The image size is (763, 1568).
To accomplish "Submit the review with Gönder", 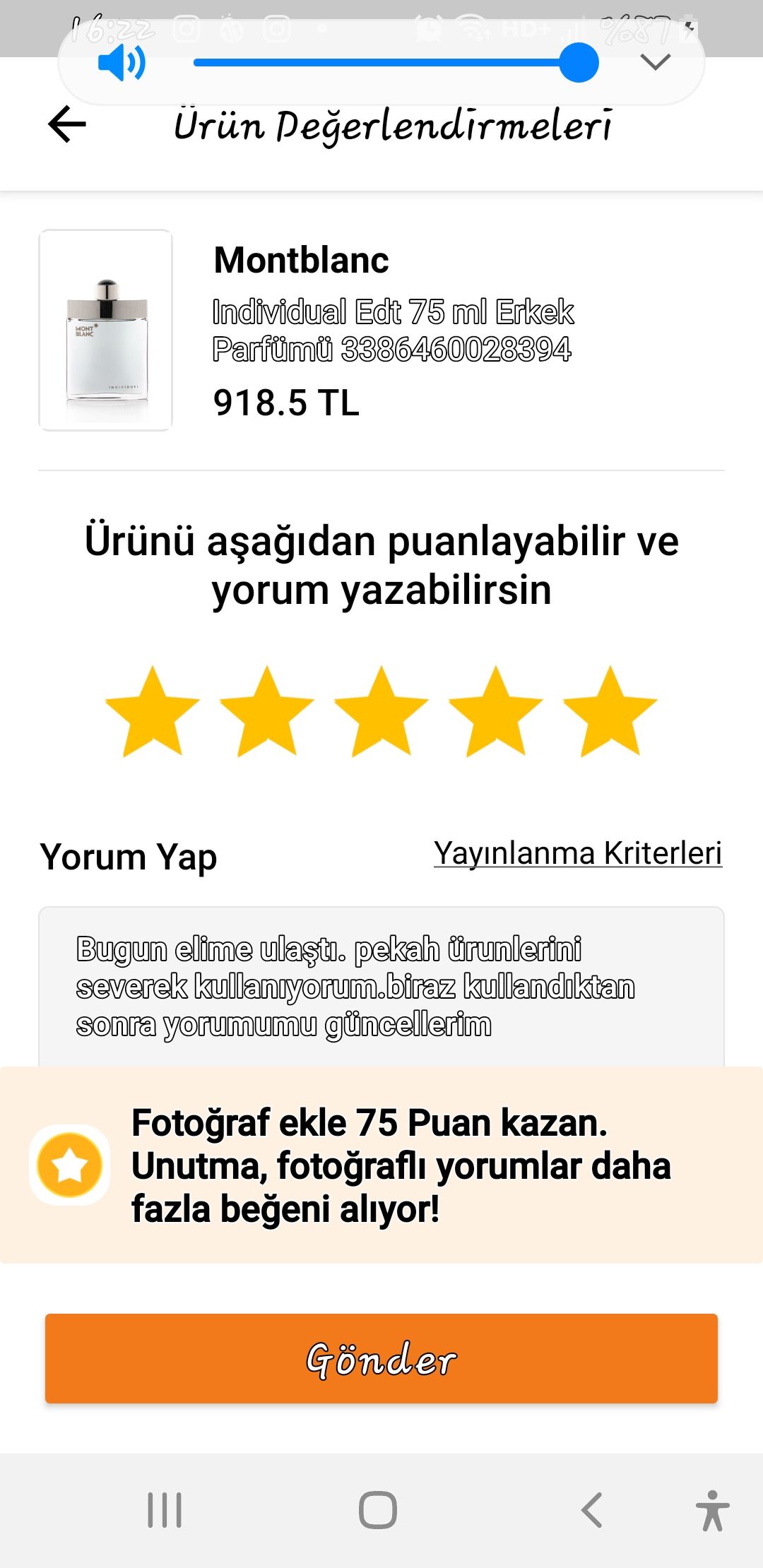I will 381,1358.
